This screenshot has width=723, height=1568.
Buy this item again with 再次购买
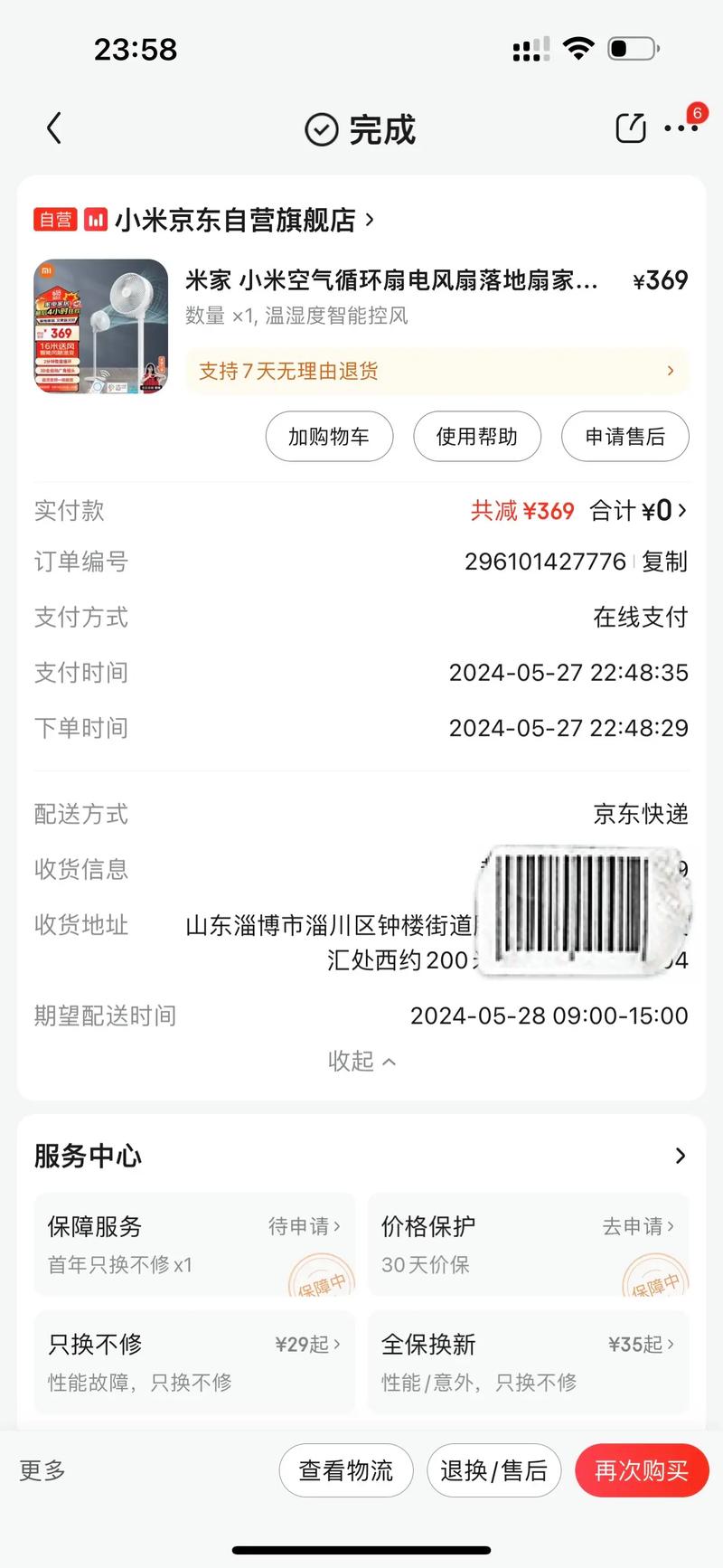pos(642,1470)
